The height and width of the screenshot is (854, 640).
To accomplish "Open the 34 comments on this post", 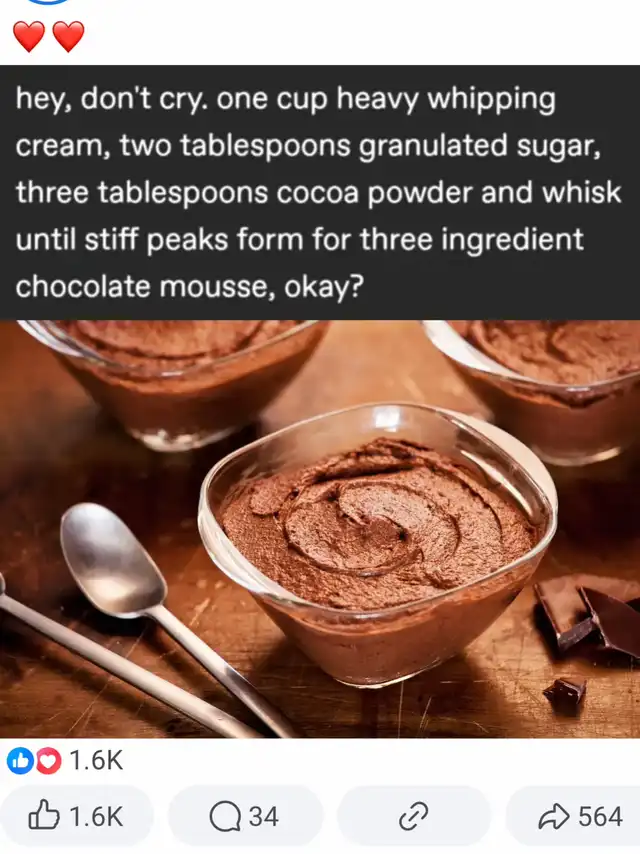I will (245, 817).
